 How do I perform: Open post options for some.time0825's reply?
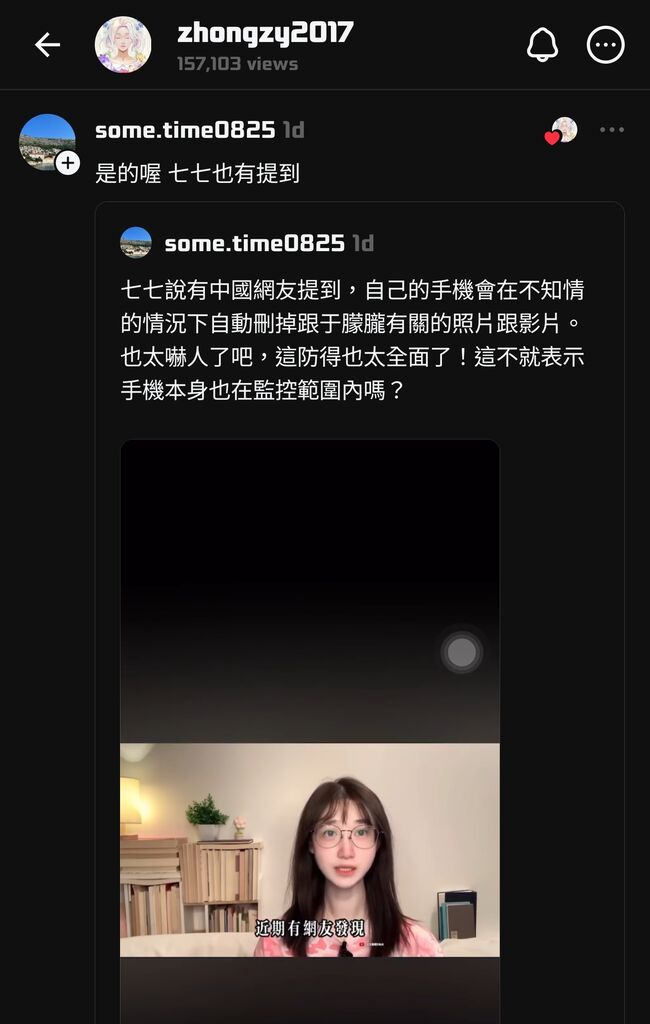[x=611, y=130]
